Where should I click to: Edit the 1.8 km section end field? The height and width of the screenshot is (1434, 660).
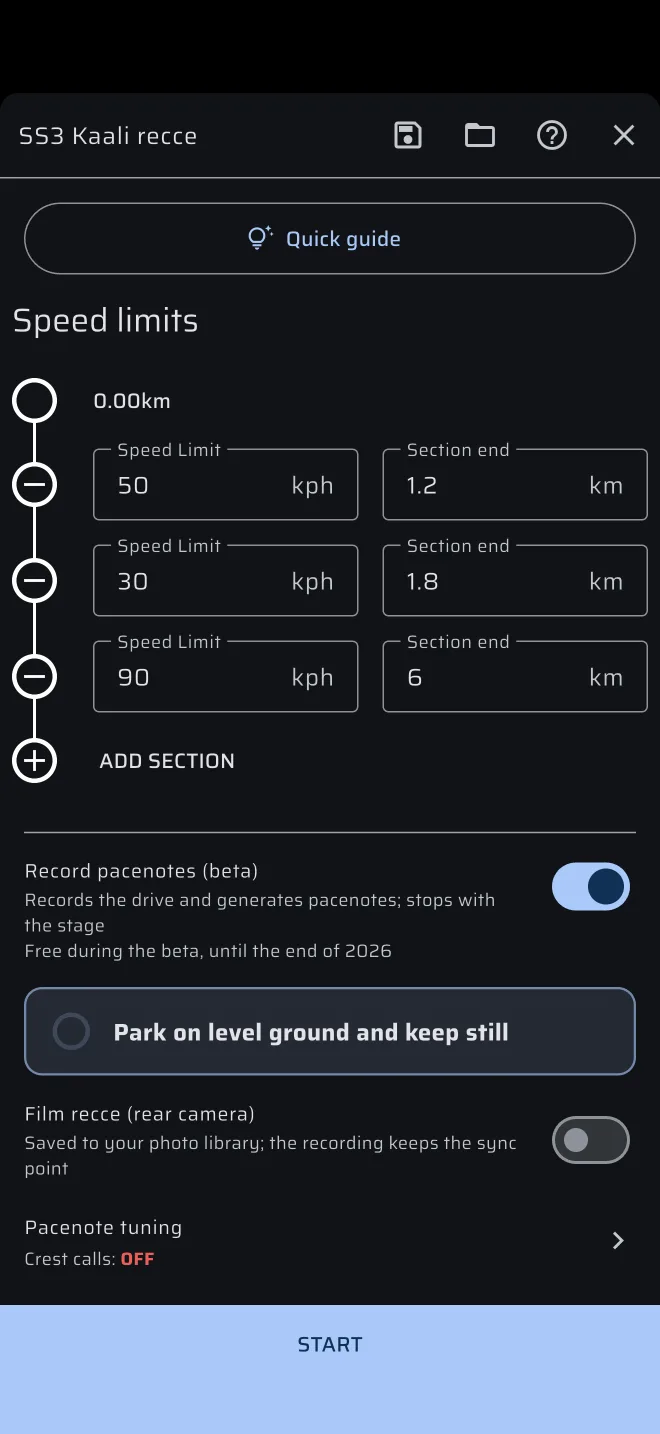point(515,581)
